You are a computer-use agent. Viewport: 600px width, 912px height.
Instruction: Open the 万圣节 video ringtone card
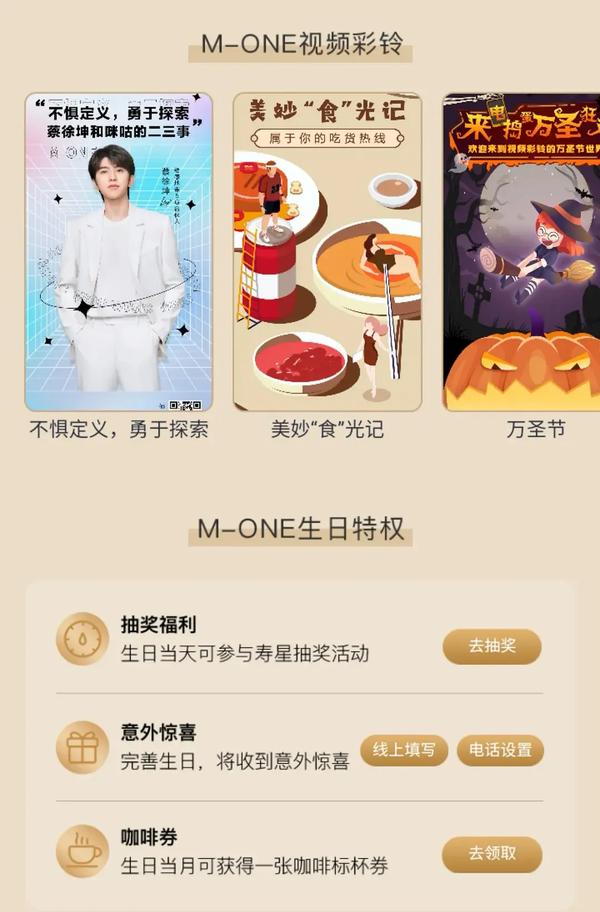click(x=521, y=252)
